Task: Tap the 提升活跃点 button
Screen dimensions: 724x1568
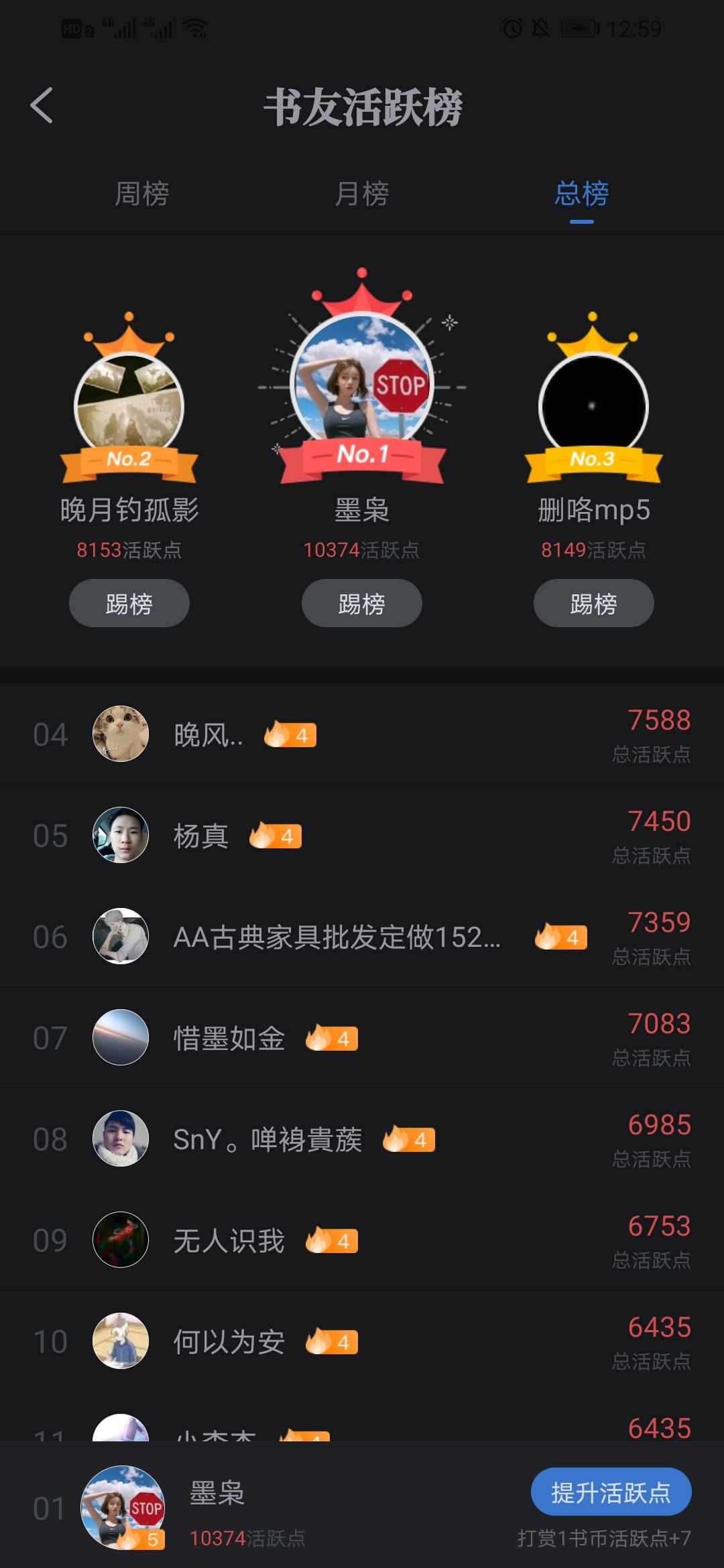Action: coord(611,1492)
